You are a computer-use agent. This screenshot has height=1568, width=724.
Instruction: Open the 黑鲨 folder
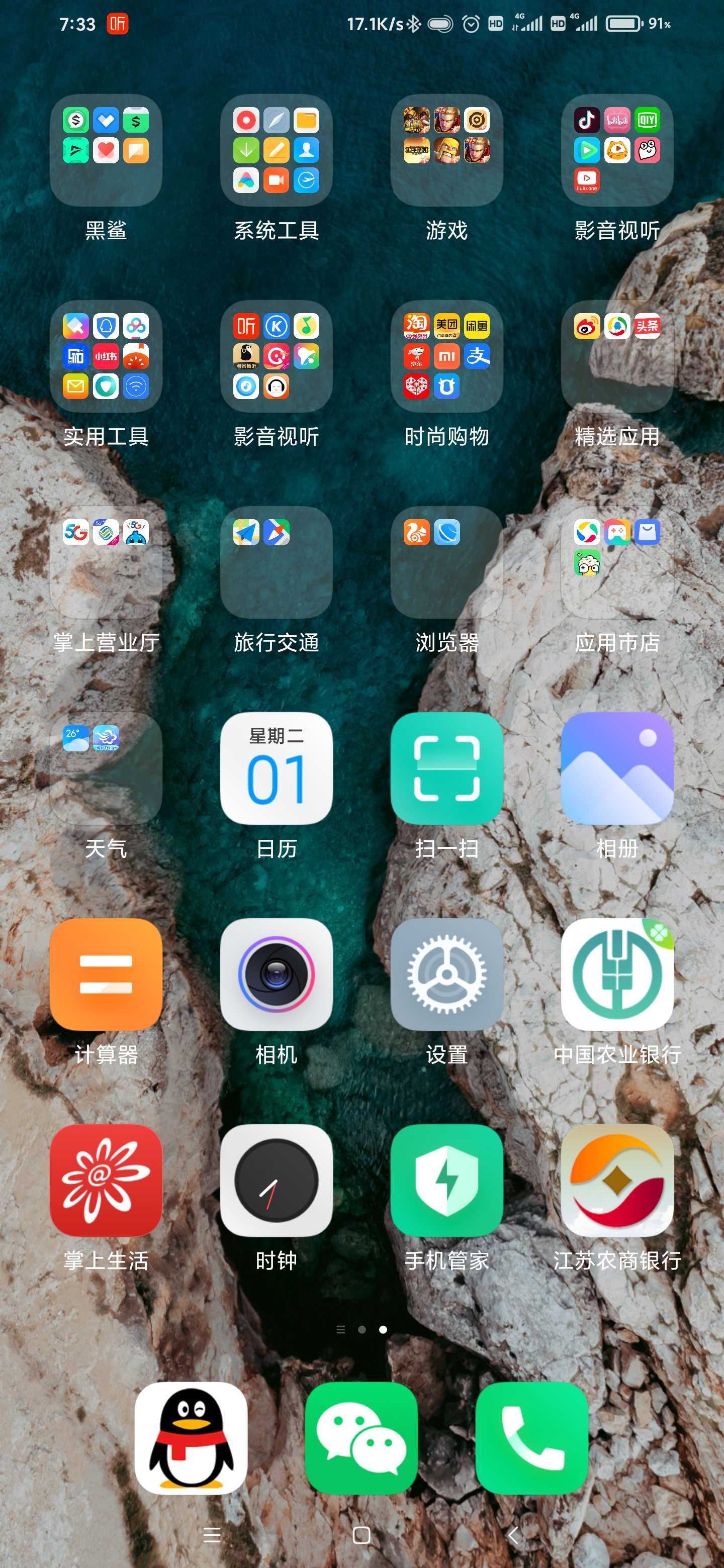click(x=106, y=150)
